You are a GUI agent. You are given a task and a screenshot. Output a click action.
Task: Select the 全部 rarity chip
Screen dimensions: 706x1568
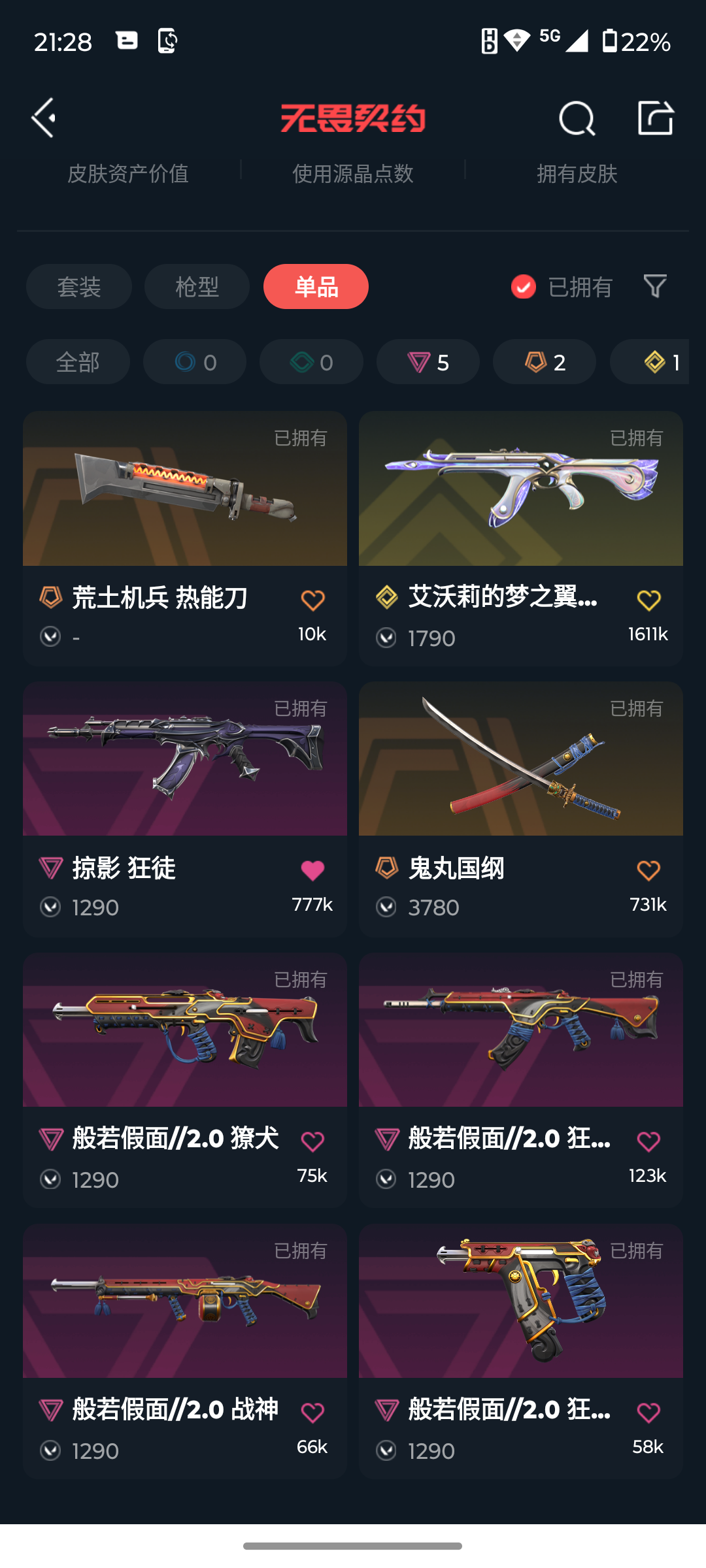(x=78, y=362)
